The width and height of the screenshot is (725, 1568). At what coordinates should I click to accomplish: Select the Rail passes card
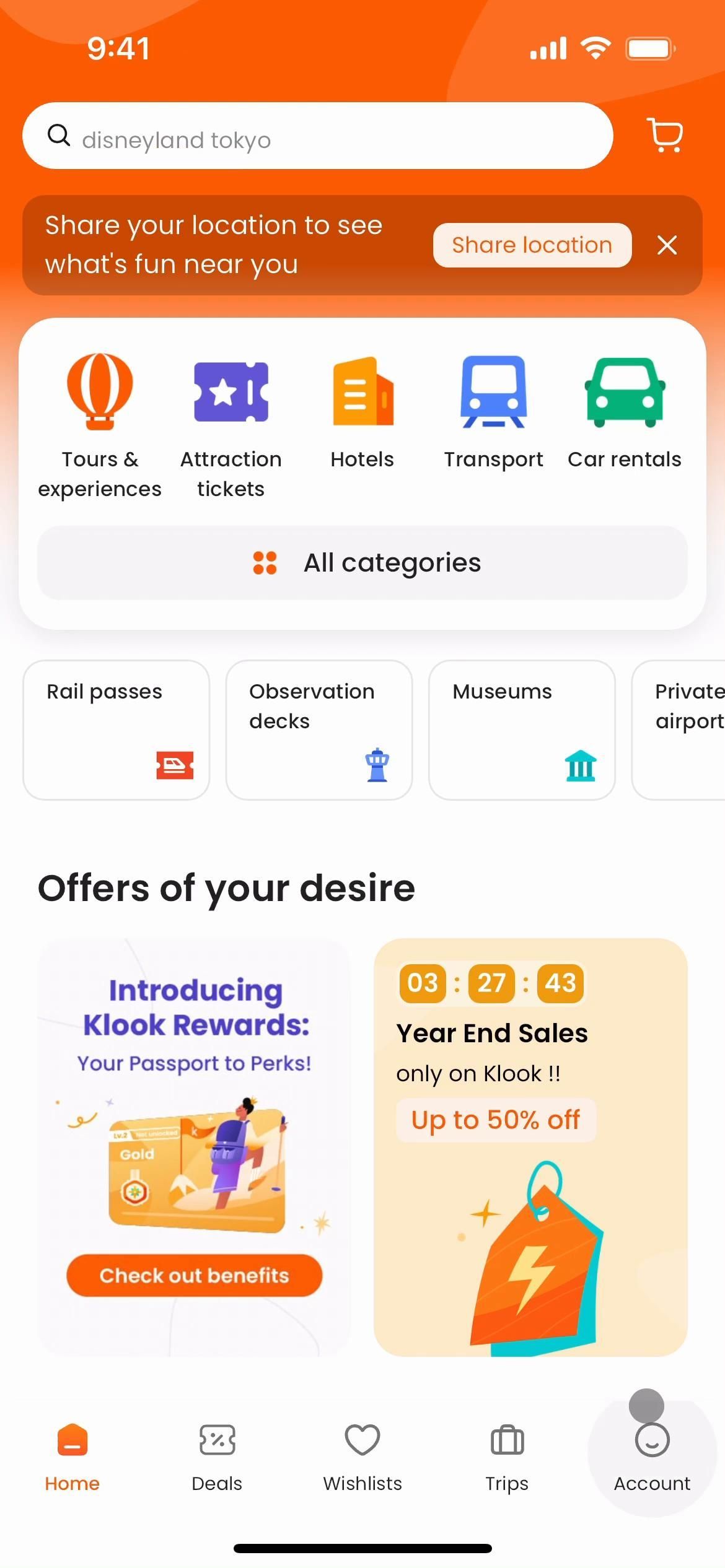coord(116,730)
